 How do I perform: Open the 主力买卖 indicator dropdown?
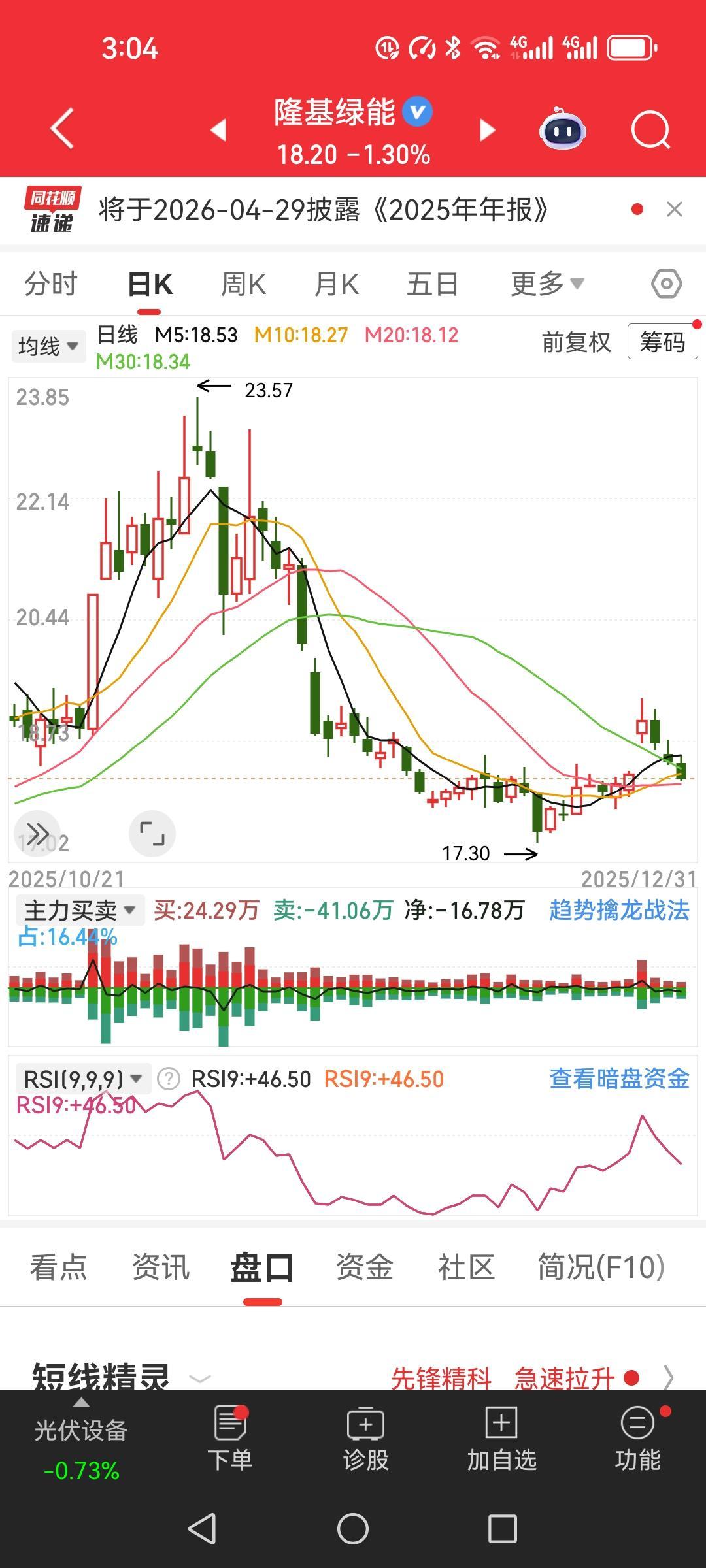click(79, 910)
